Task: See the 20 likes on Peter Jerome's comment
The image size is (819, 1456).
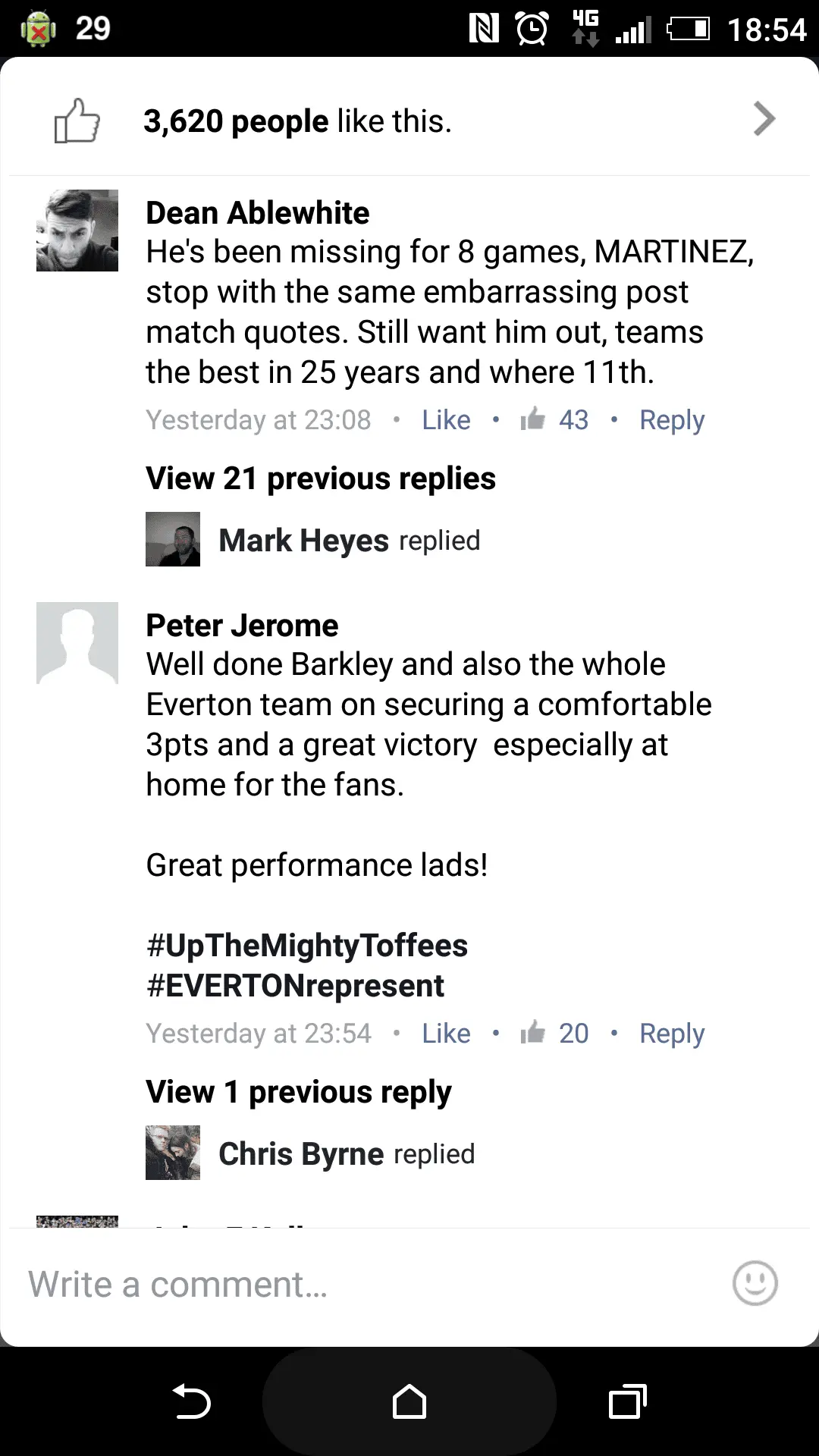Action: (x=555, y=1034)
